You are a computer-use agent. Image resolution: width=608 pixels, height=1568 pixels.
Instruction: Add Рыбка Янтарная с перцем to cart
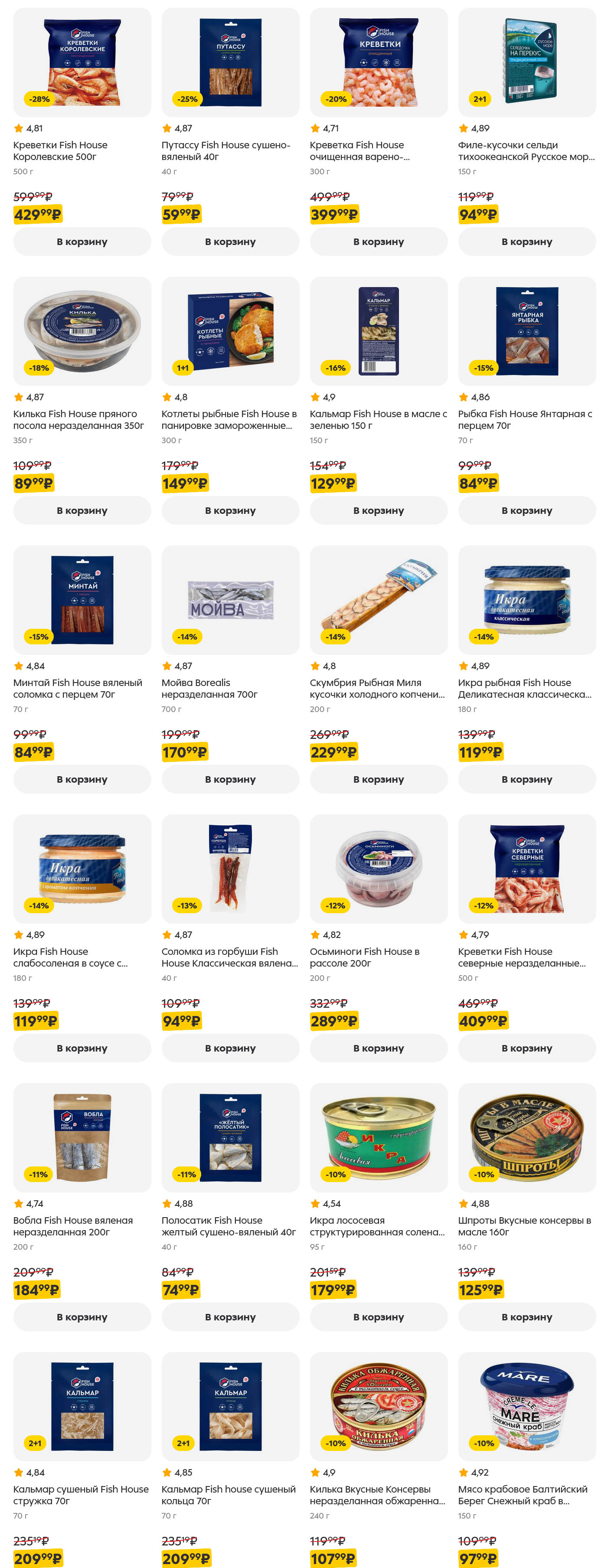click(526, 510)
